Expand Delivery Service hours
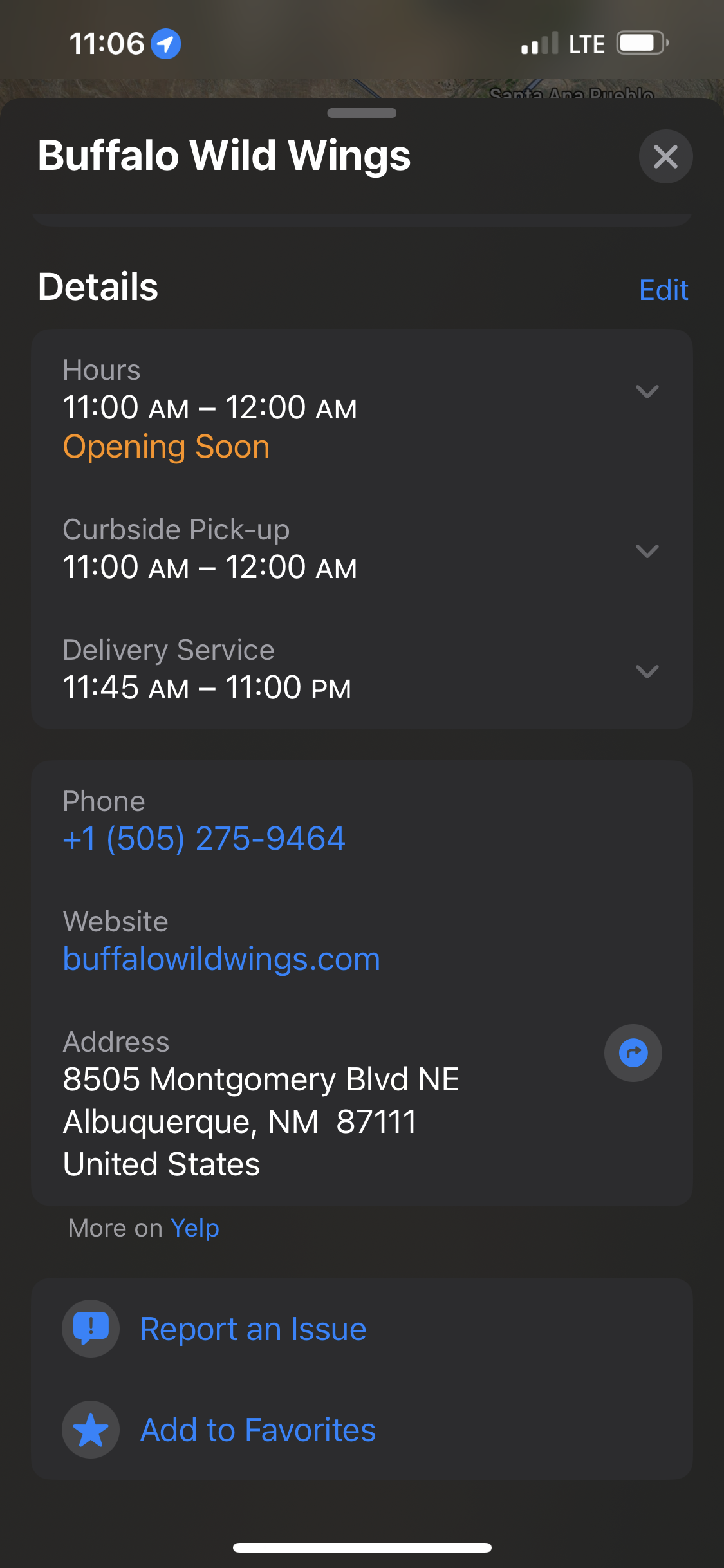Screen dimensions: 724x1568 [x=647, y=671]
